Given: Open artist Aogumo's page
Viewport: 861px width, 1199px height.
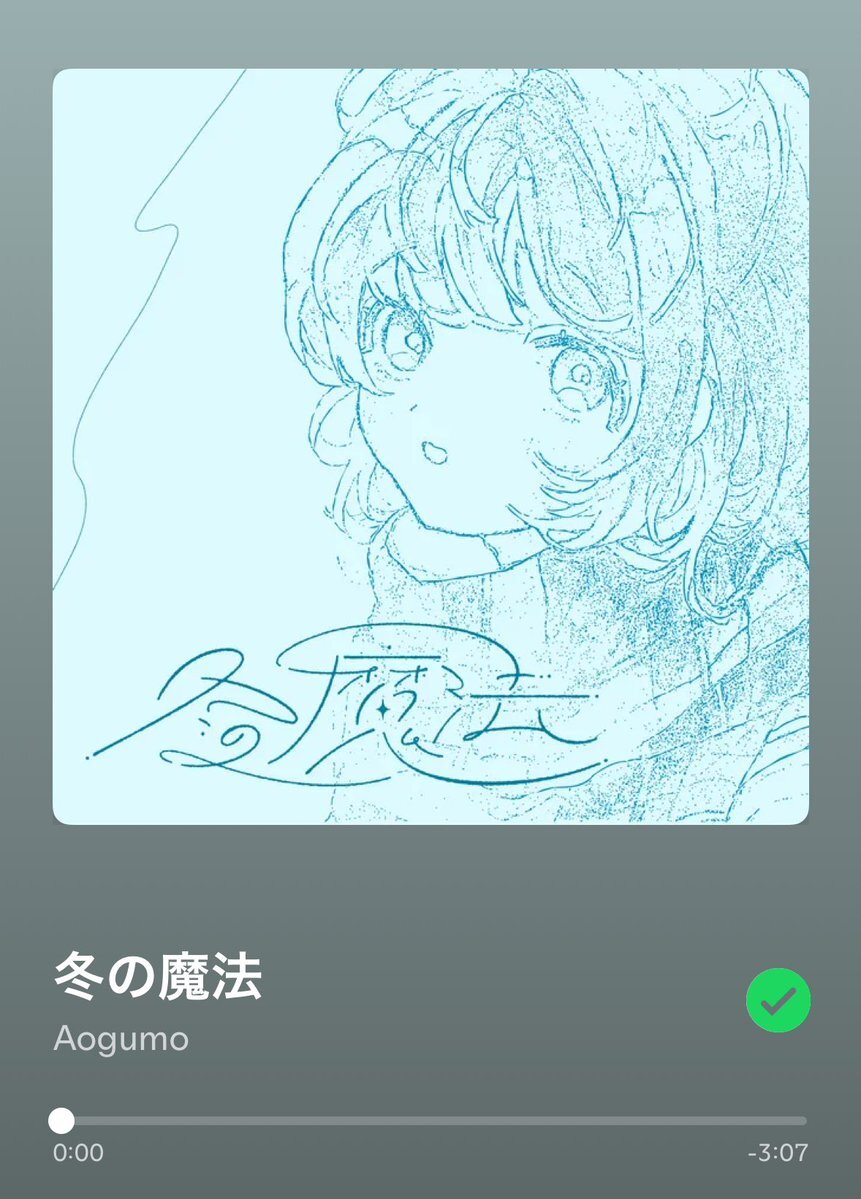Looking at the screenshot, I should [121, 1038].
